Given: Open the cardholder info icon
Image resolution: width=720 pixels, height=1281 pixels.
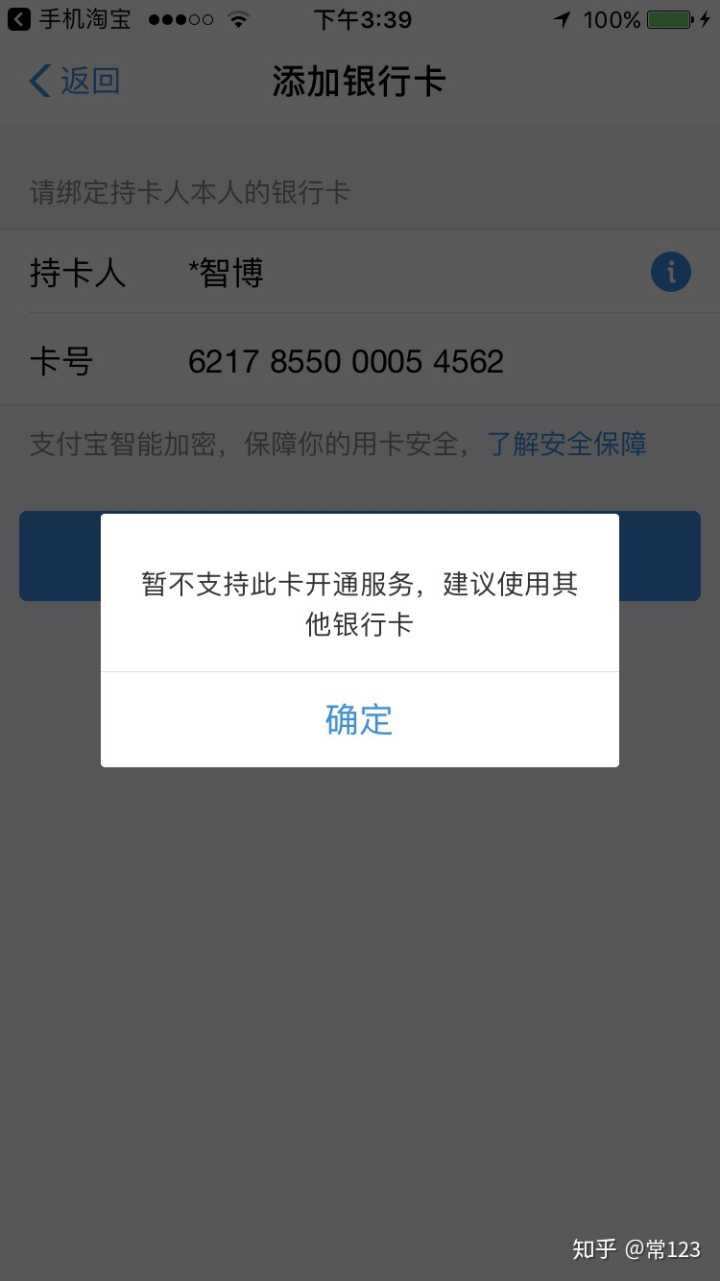Looking at the screenshot, I should coord(670,272).
